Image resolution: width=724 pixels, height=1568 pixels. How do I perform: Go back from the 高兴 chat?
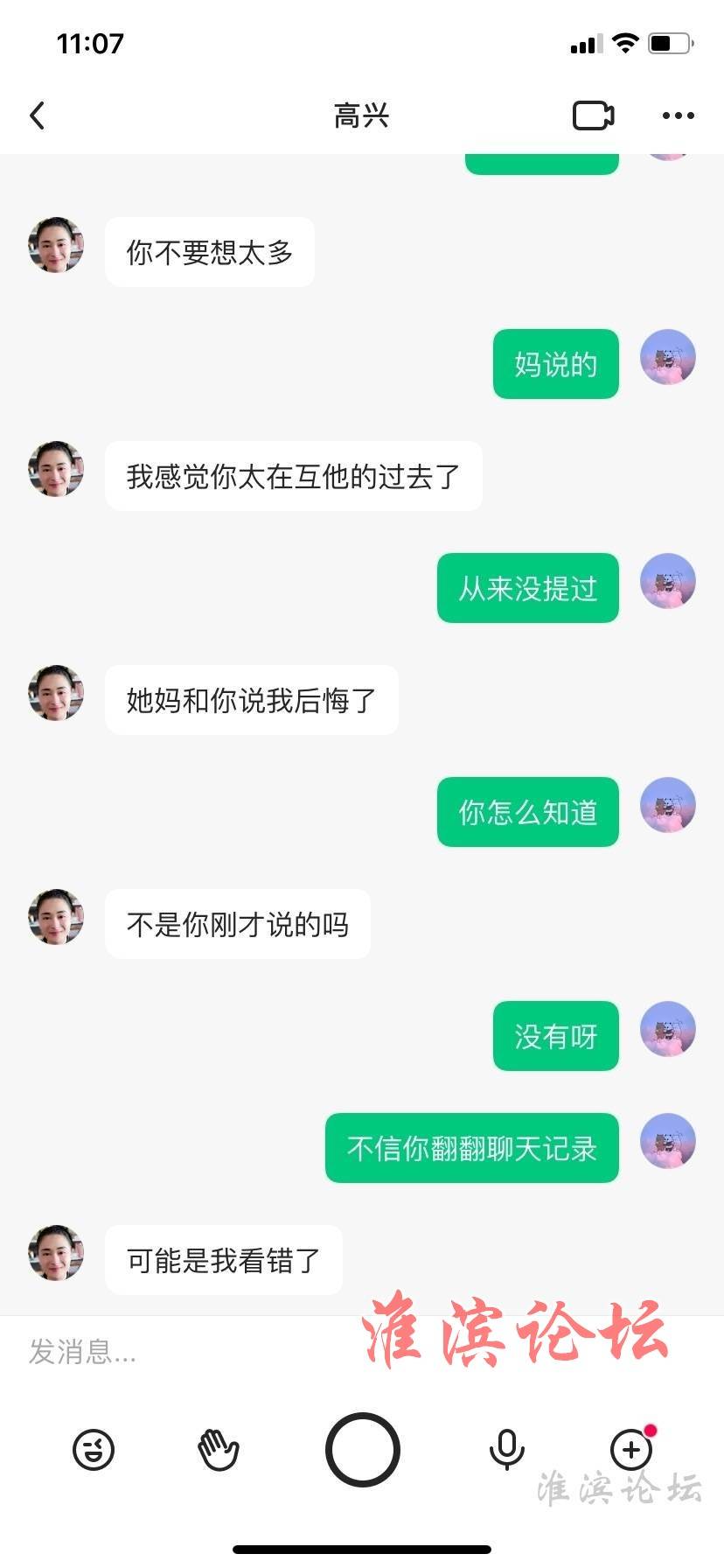pyautogui.click(x=38, y=115)
